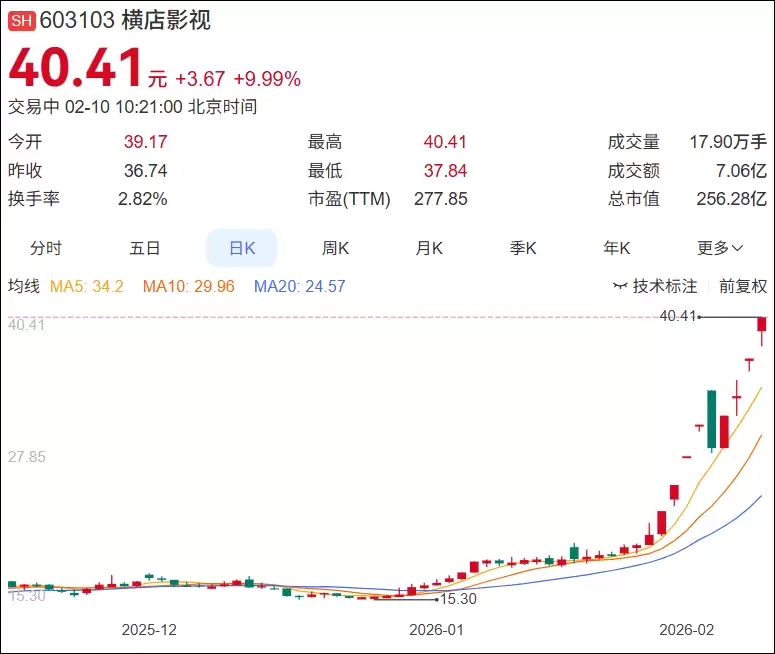Select the 五日 chart tab
The image size is (775, 654).
[x=145, y=248]
